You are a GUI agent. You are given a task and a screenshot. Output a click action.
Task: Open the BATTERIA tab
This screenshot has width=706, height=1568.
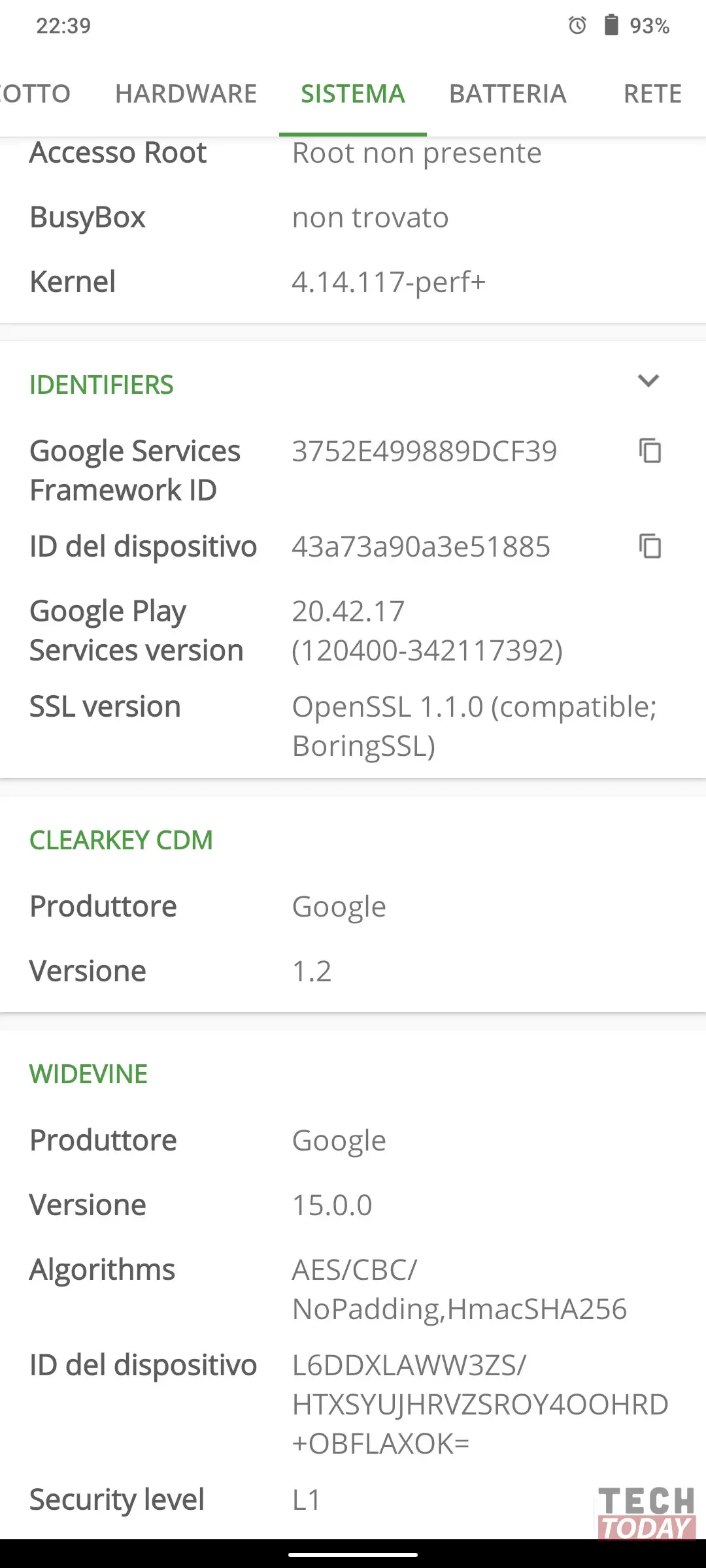[x=508, y=94]
